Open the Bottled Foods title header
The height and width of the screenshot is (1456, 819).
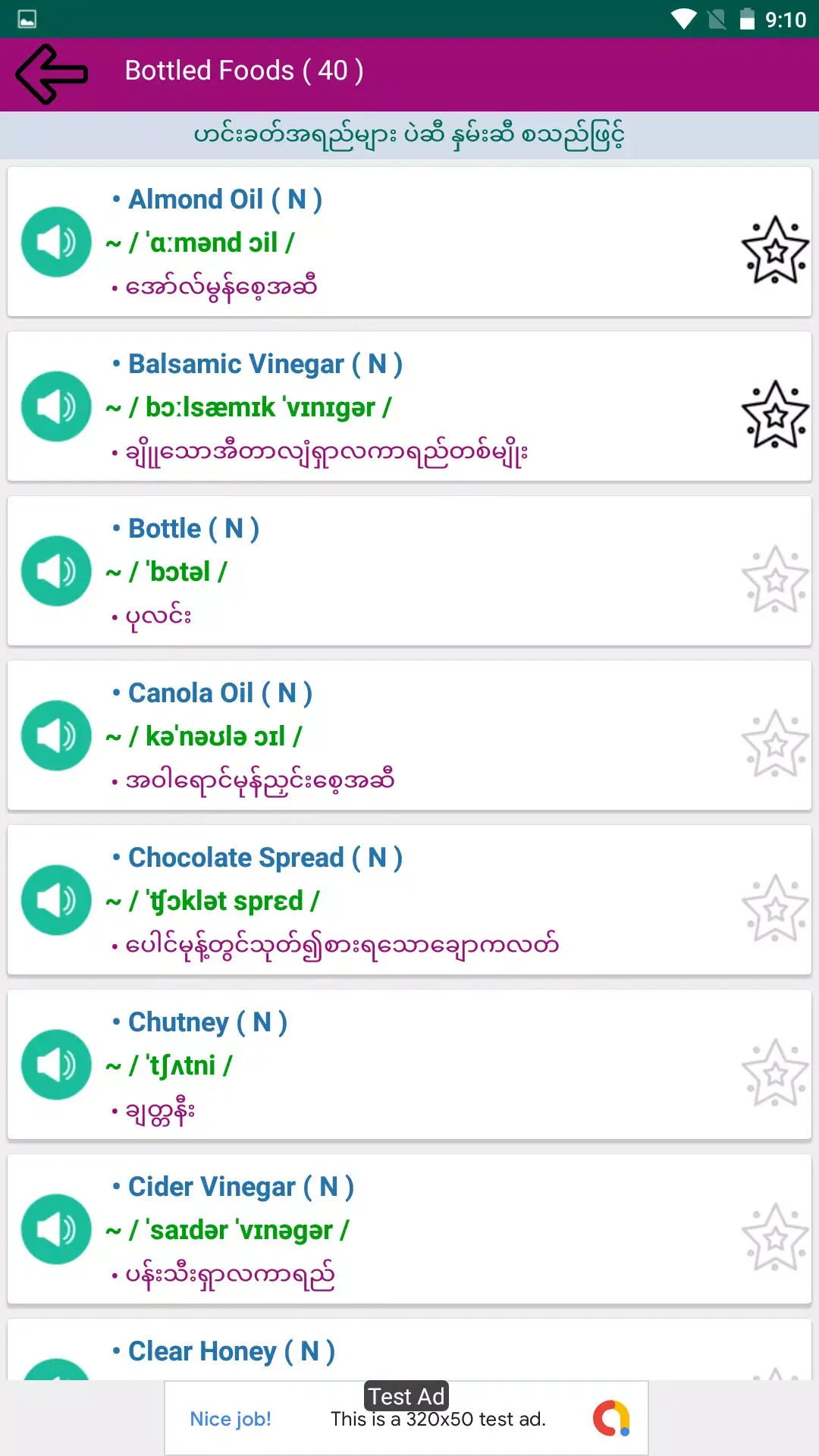pyautogui.click(x=244, y=71)
